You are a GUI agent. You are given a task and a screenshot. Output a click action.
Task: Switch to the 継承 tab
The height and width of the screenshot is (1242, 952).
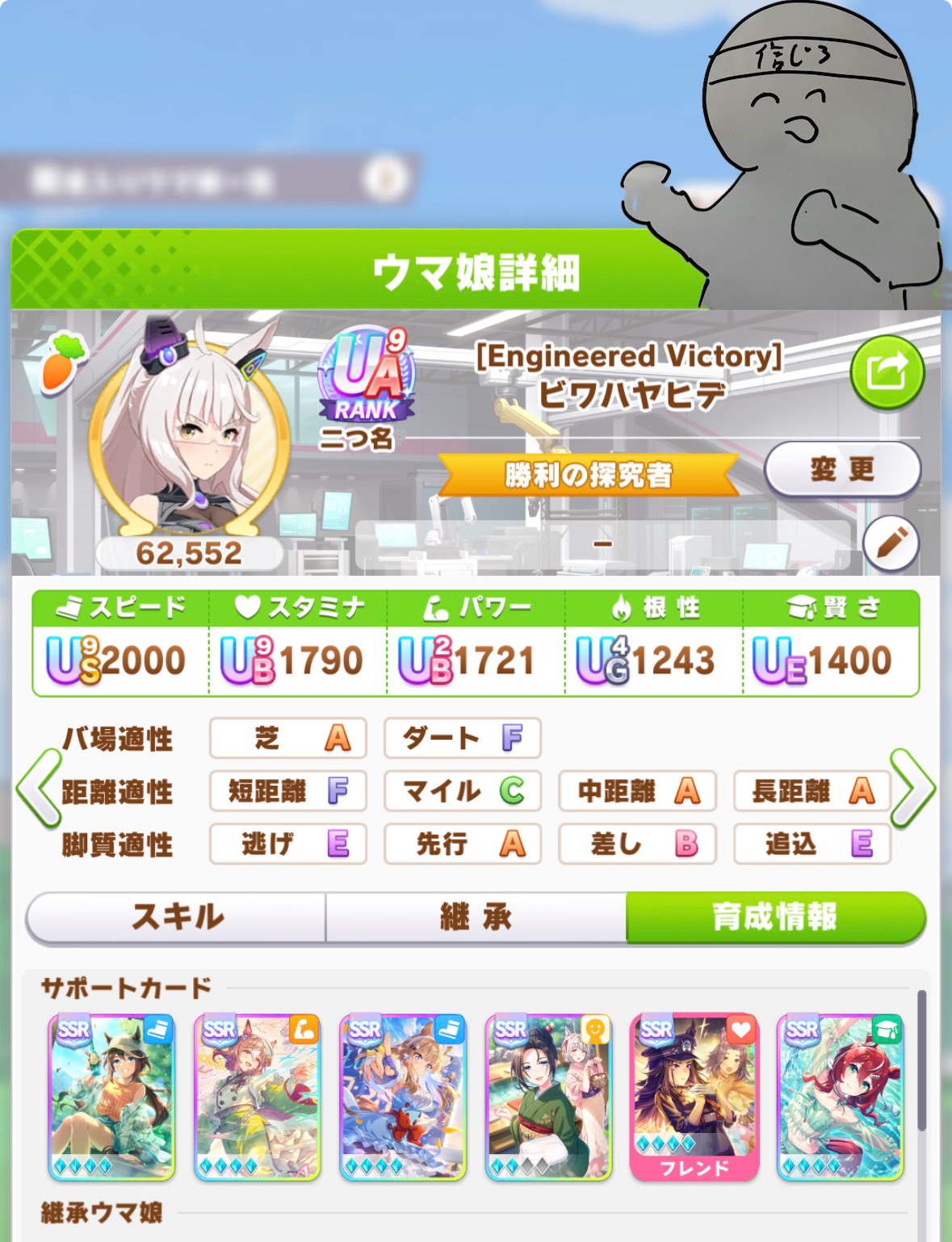point(476,917)
